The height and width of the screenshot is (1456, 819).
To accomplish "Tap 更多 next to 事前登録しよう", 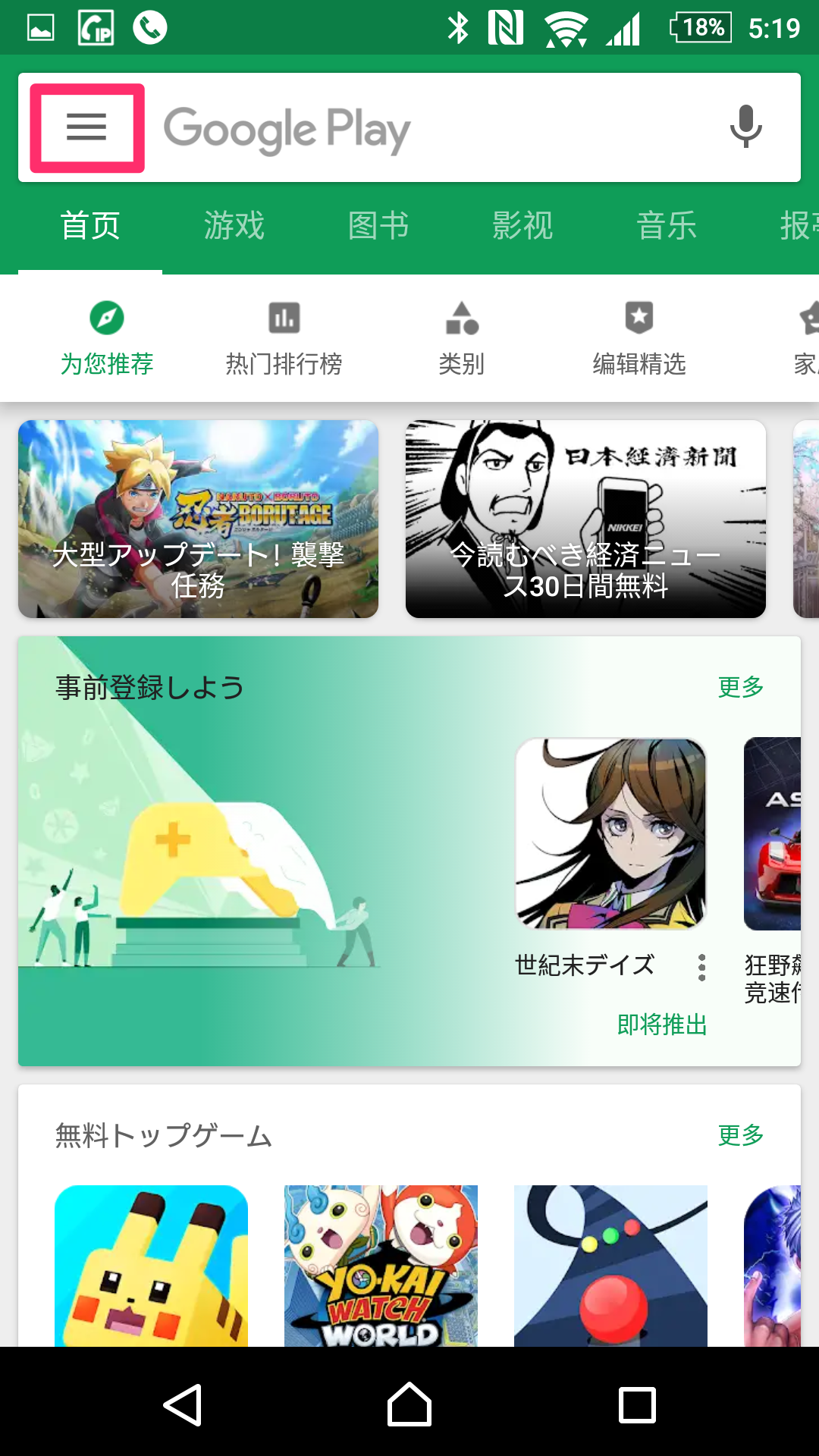I will tap(740, 687).
